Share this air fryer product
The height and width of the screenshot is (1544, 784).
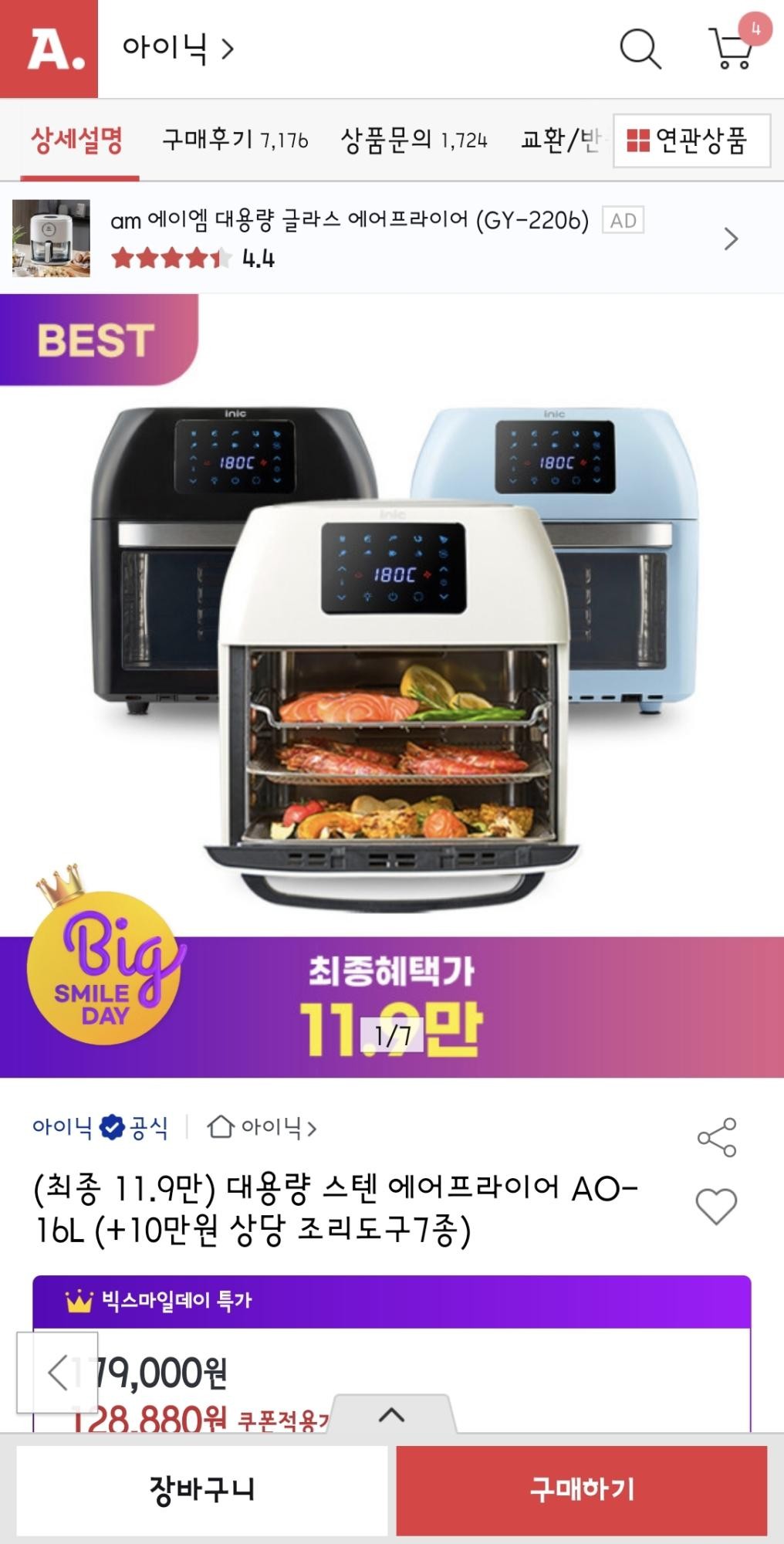click(717, 1137)
